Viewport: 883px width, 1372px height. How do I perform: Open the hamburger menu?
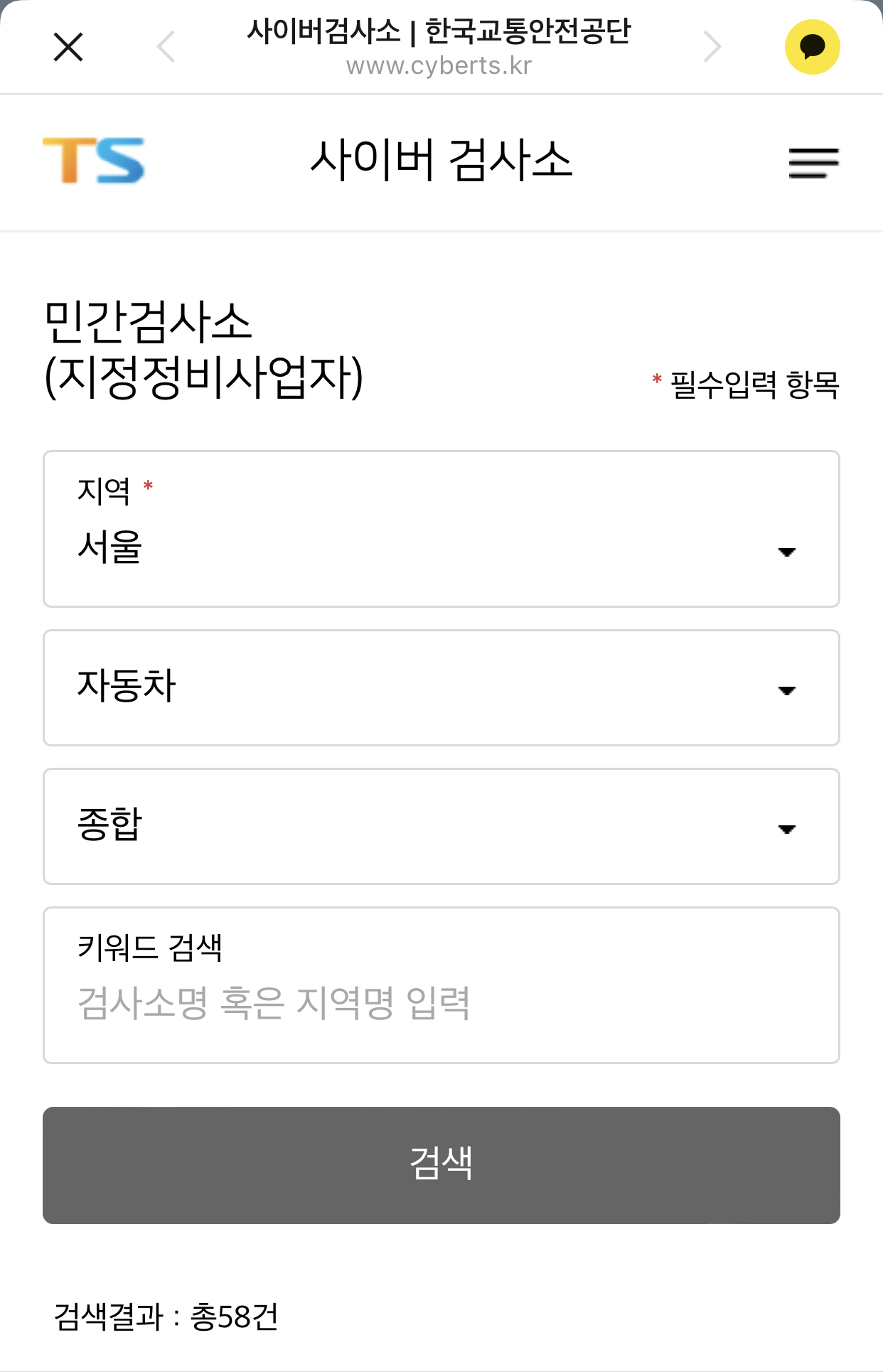point(813,163)
